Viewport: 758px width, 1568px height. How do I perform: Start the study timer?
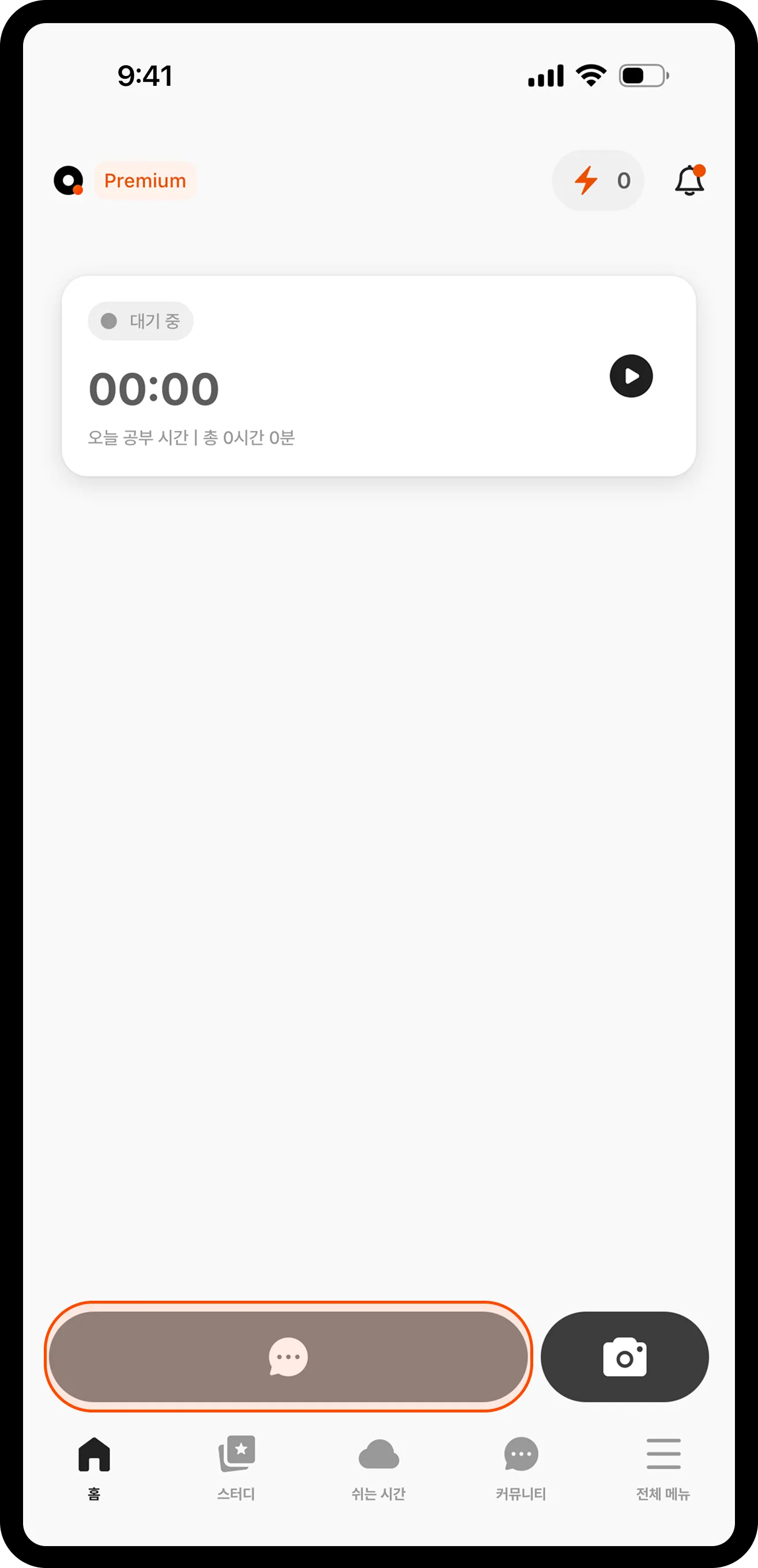click(x=631, y=376)
